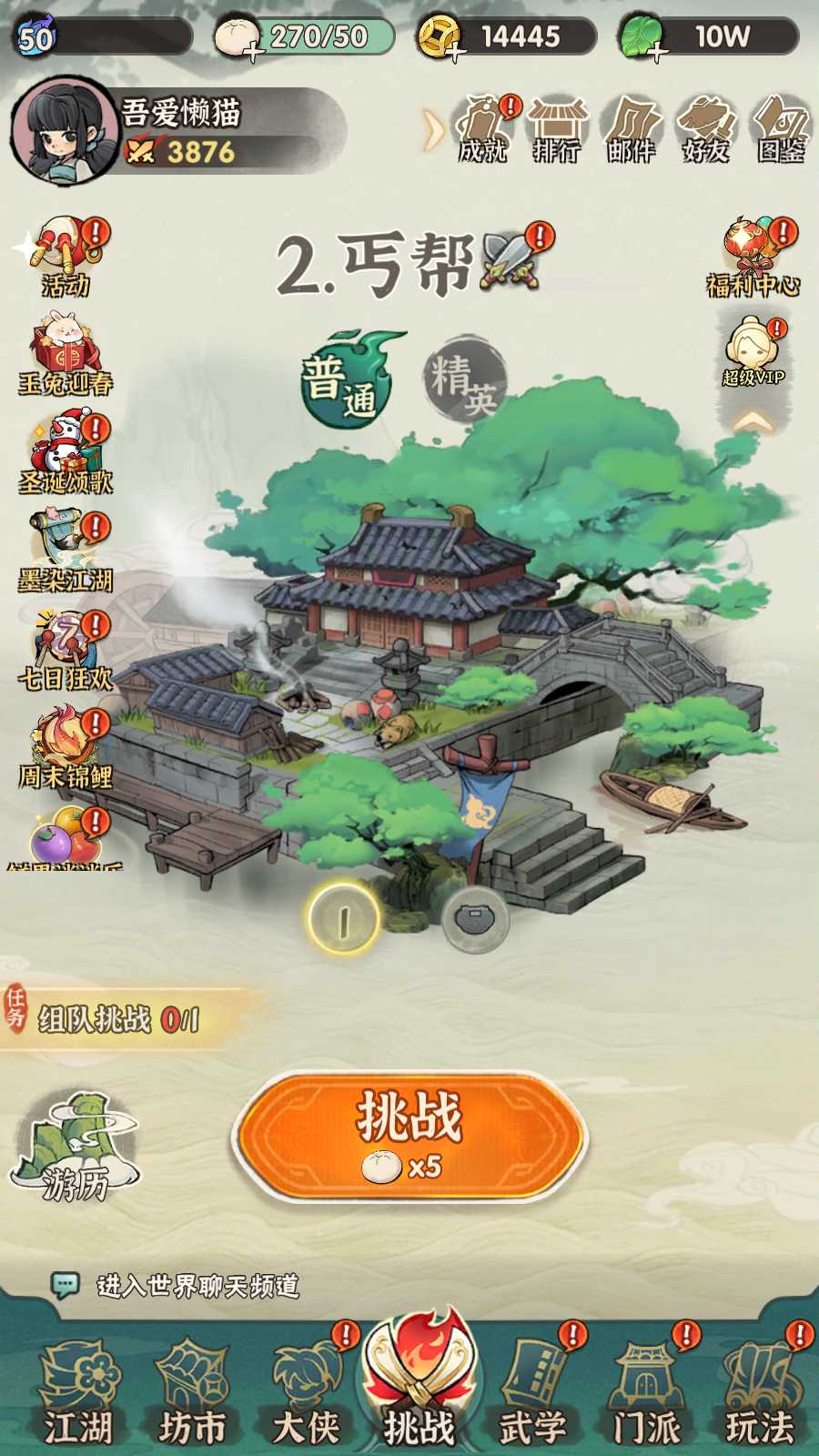Open the 福利中心 welfare center

[x=753, y=258]
